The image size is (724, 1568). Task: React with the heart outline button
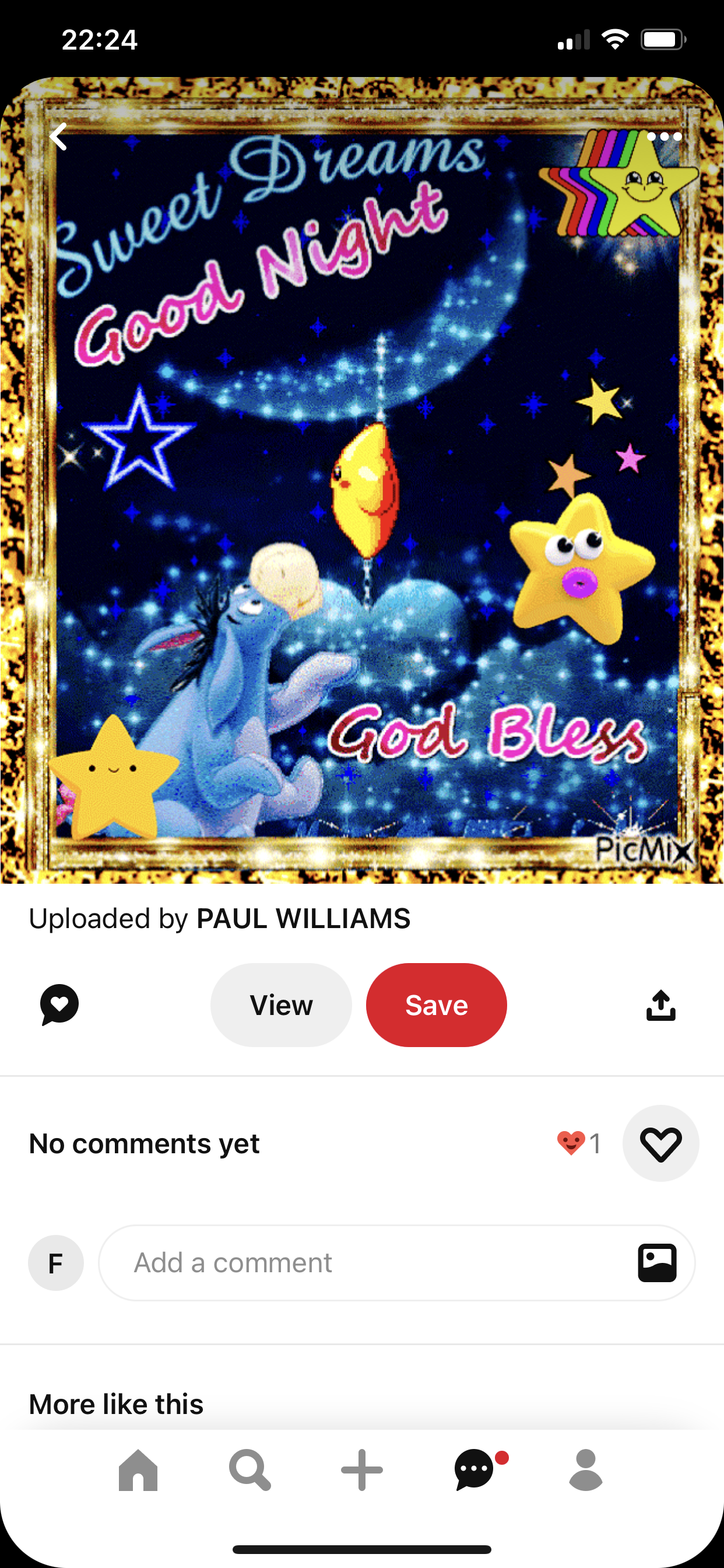tap(660, 1143)
